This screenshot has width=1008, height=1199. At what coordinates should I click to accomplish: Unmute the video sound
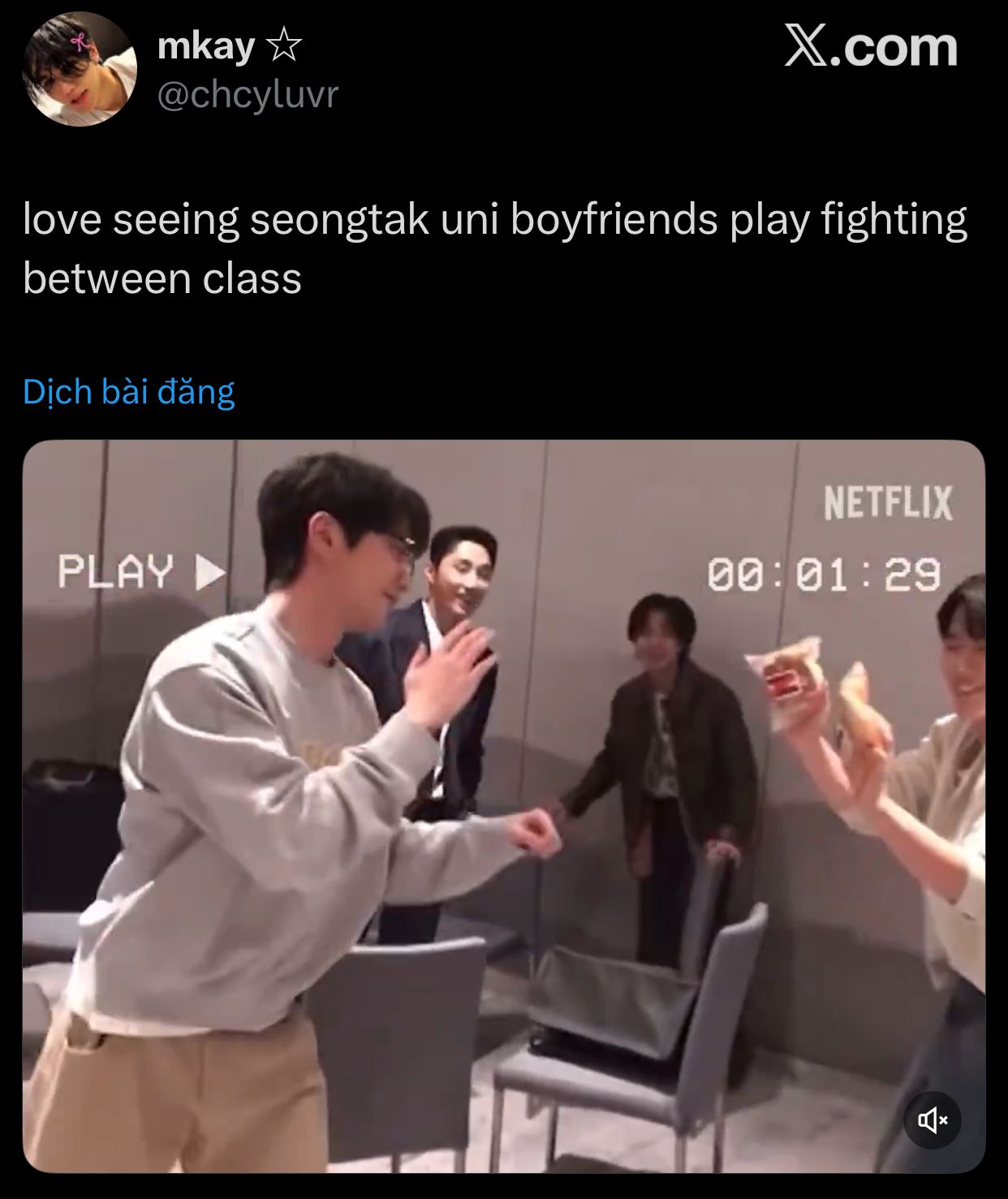[933, 1120]
